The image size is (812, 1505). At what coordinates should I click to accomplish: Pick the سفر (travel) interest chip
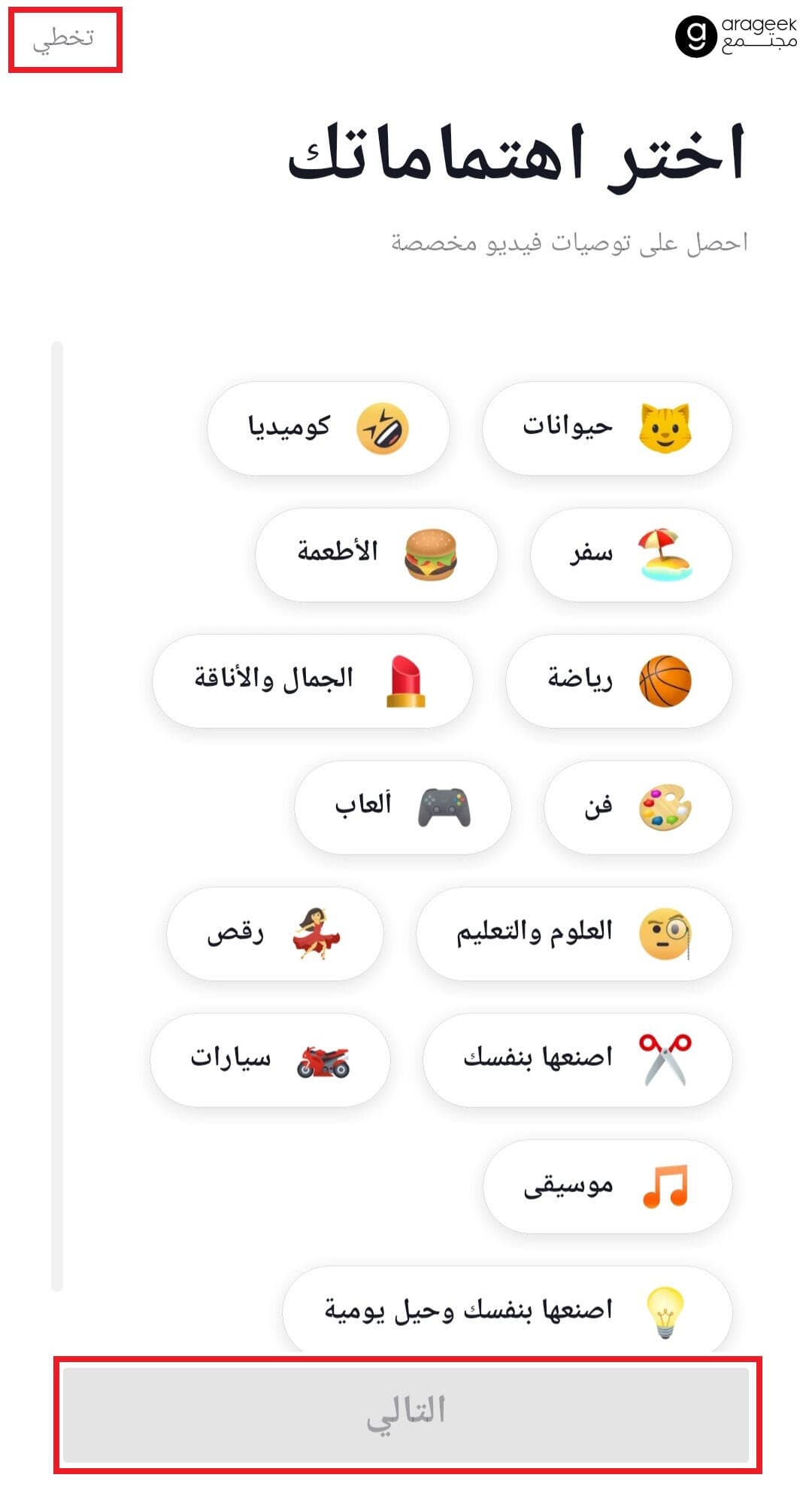coord(631,554)
